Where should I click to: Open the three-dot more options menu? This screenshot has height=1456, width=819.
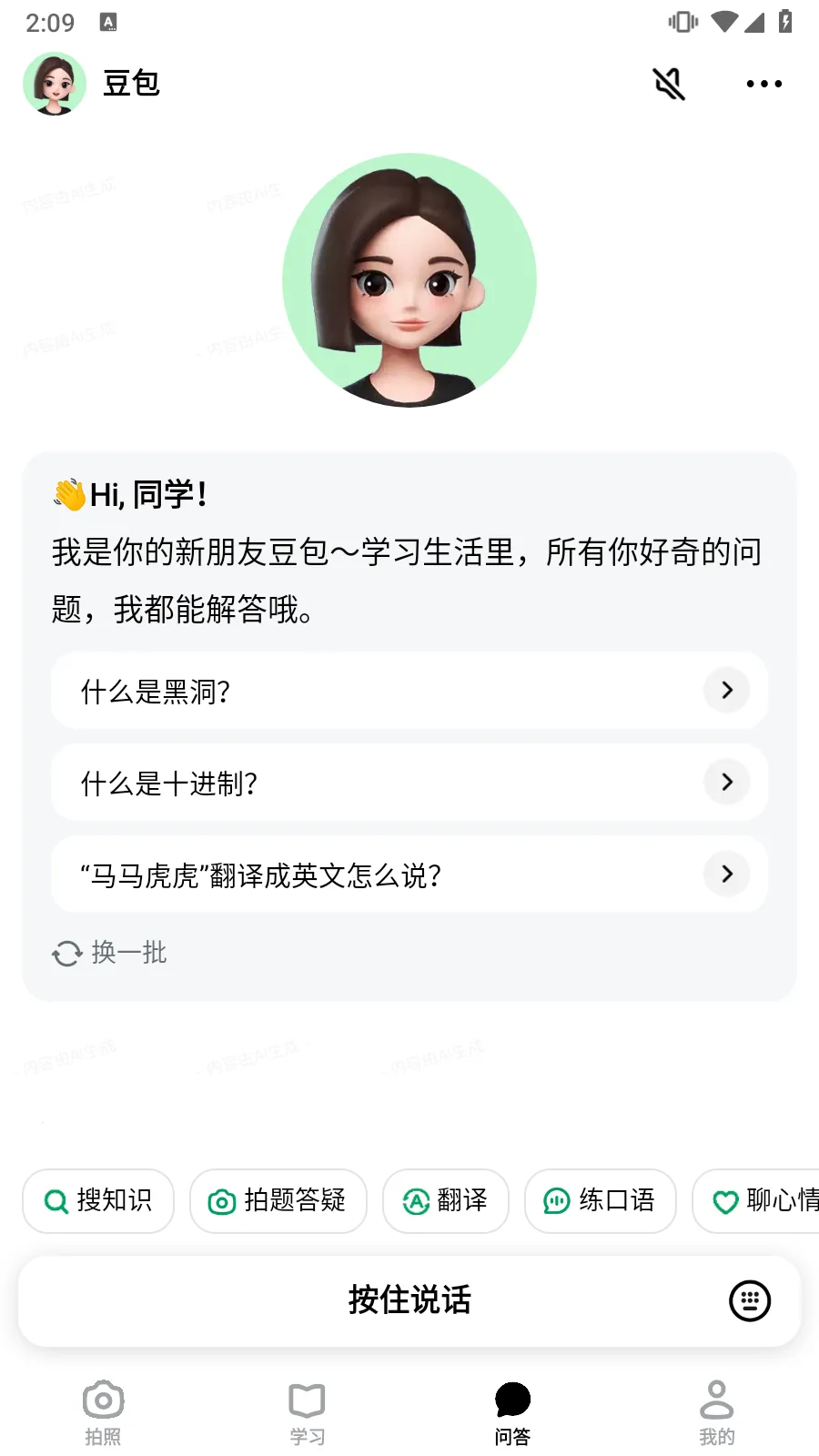(763, 83)
